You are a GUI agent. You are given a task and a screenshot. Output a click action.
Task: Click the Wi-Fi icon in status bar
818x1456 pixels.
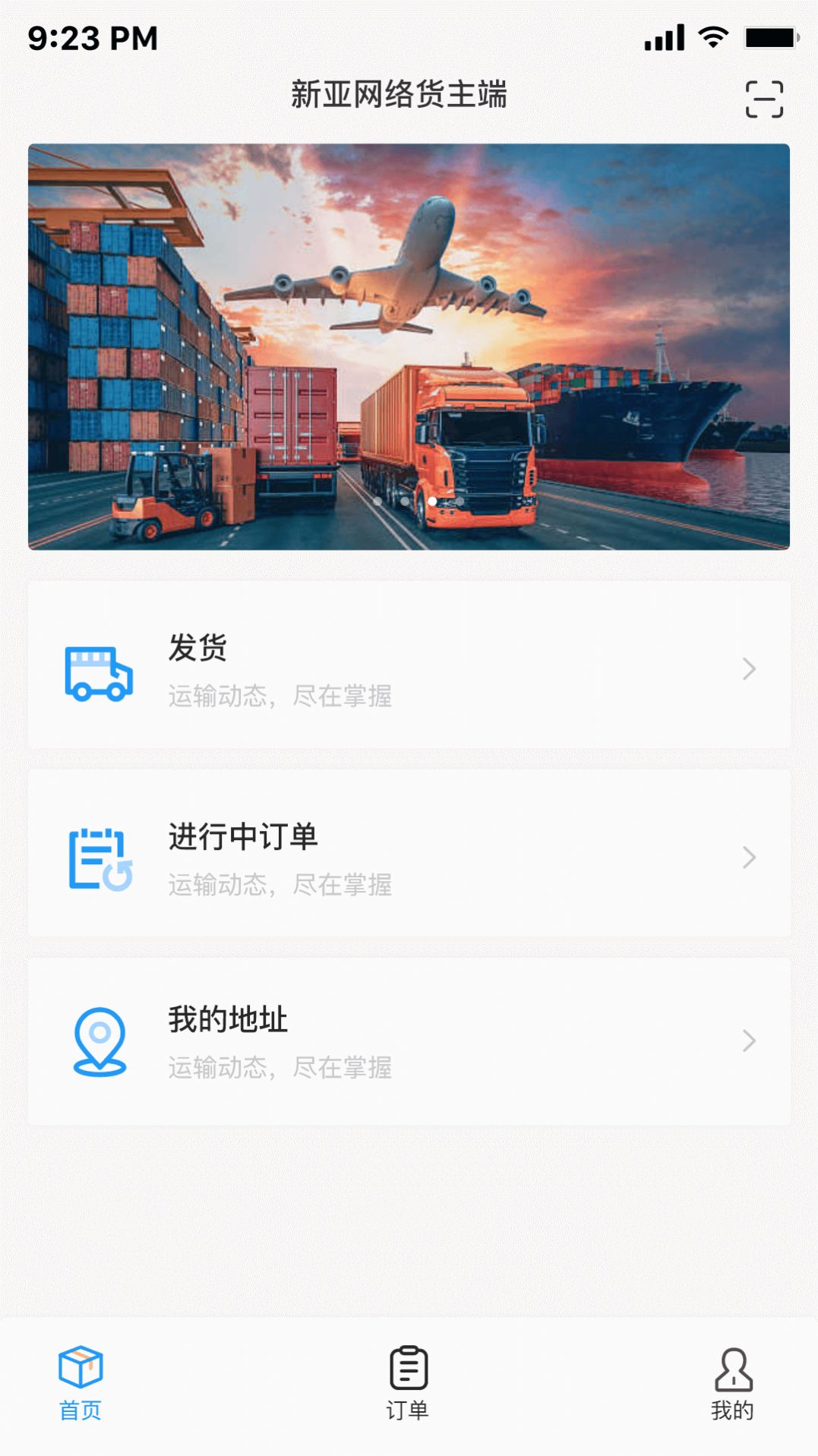pos(712,36)
